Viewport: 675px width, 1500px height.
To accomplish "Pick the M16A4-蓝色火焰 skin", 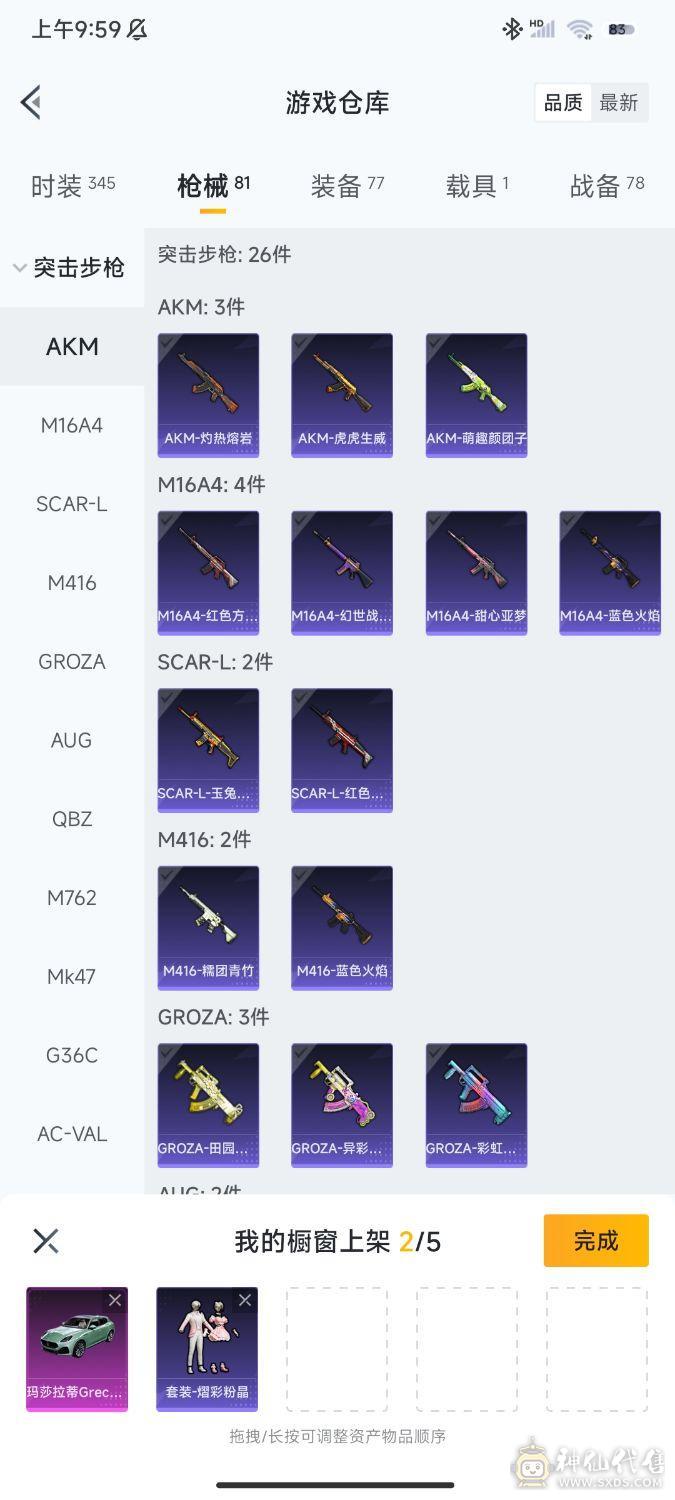I will (x=610, y=573).
